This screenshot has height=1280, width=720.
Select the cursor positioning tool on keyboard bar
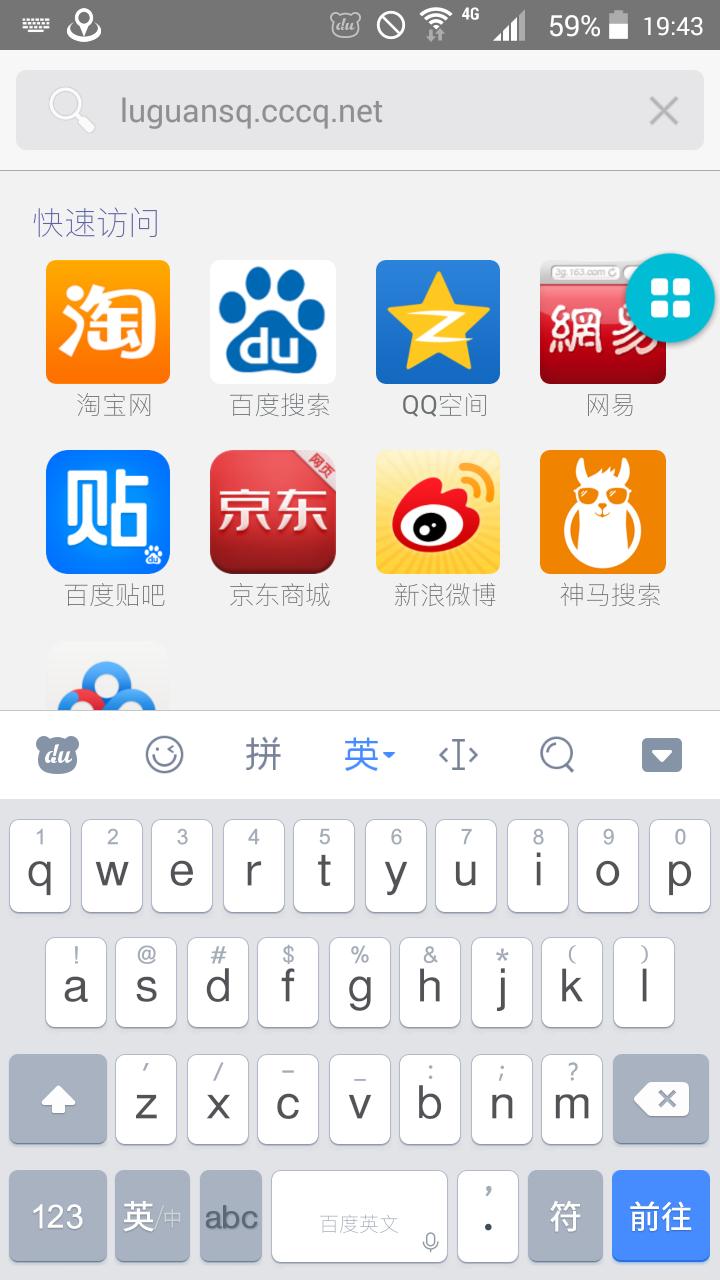pos(458,755)
